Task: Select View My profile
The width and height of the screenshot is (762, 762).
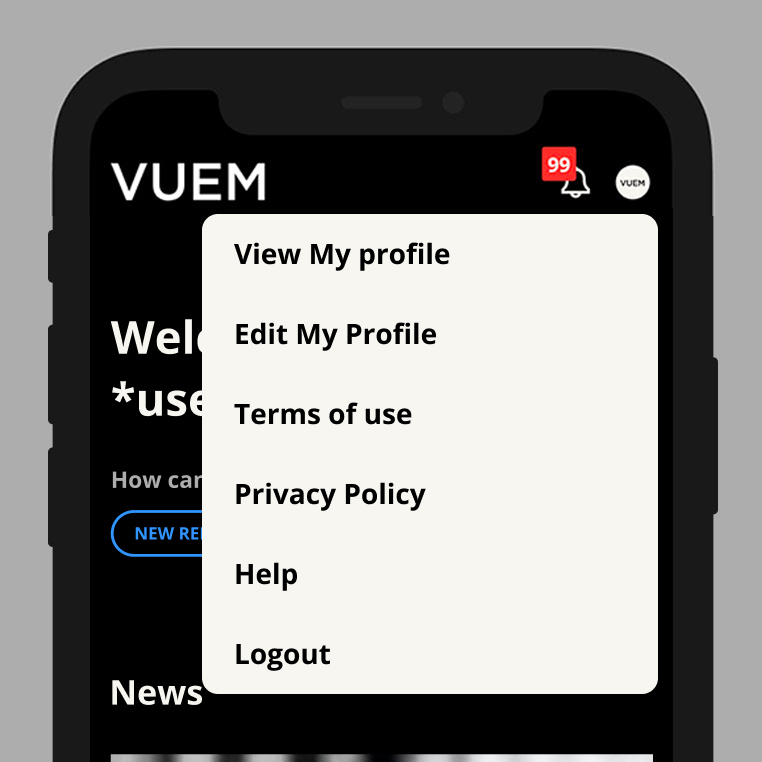Action: click(342, 255)
